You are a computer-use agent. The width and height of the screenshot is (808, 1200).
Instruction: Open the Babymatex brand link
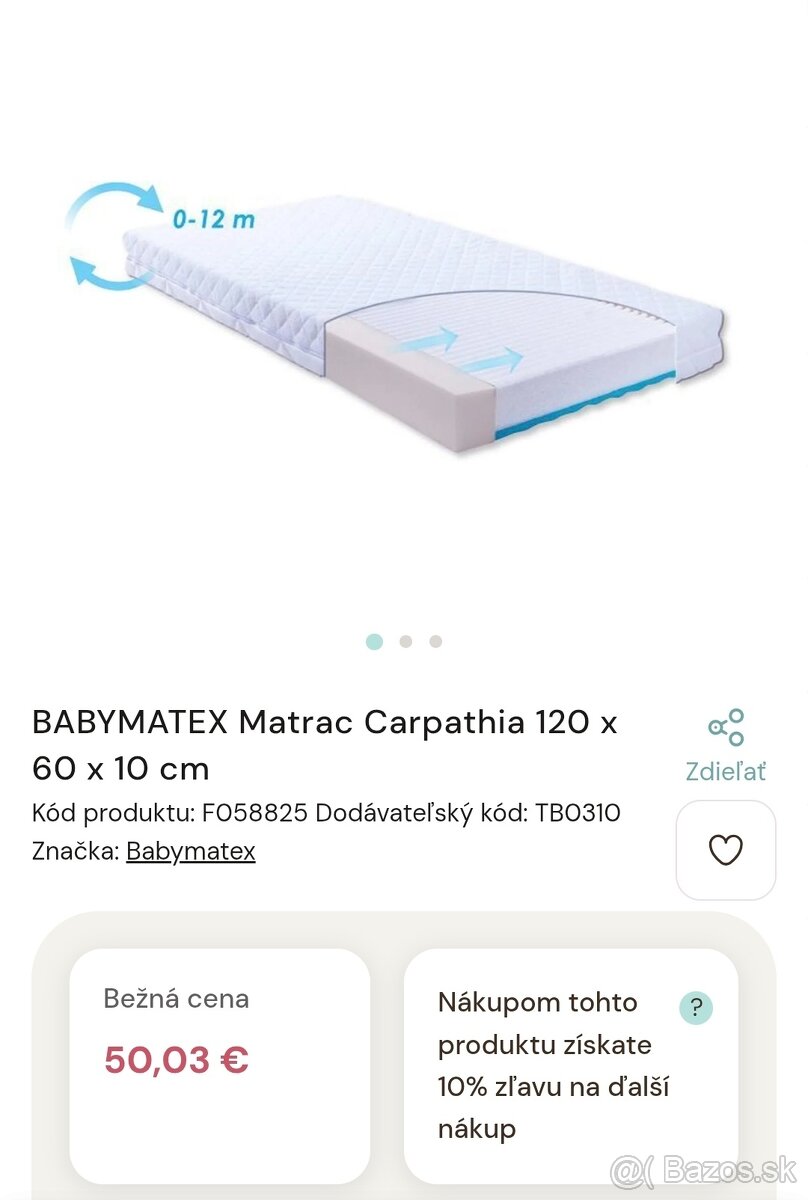click(189, 852)
